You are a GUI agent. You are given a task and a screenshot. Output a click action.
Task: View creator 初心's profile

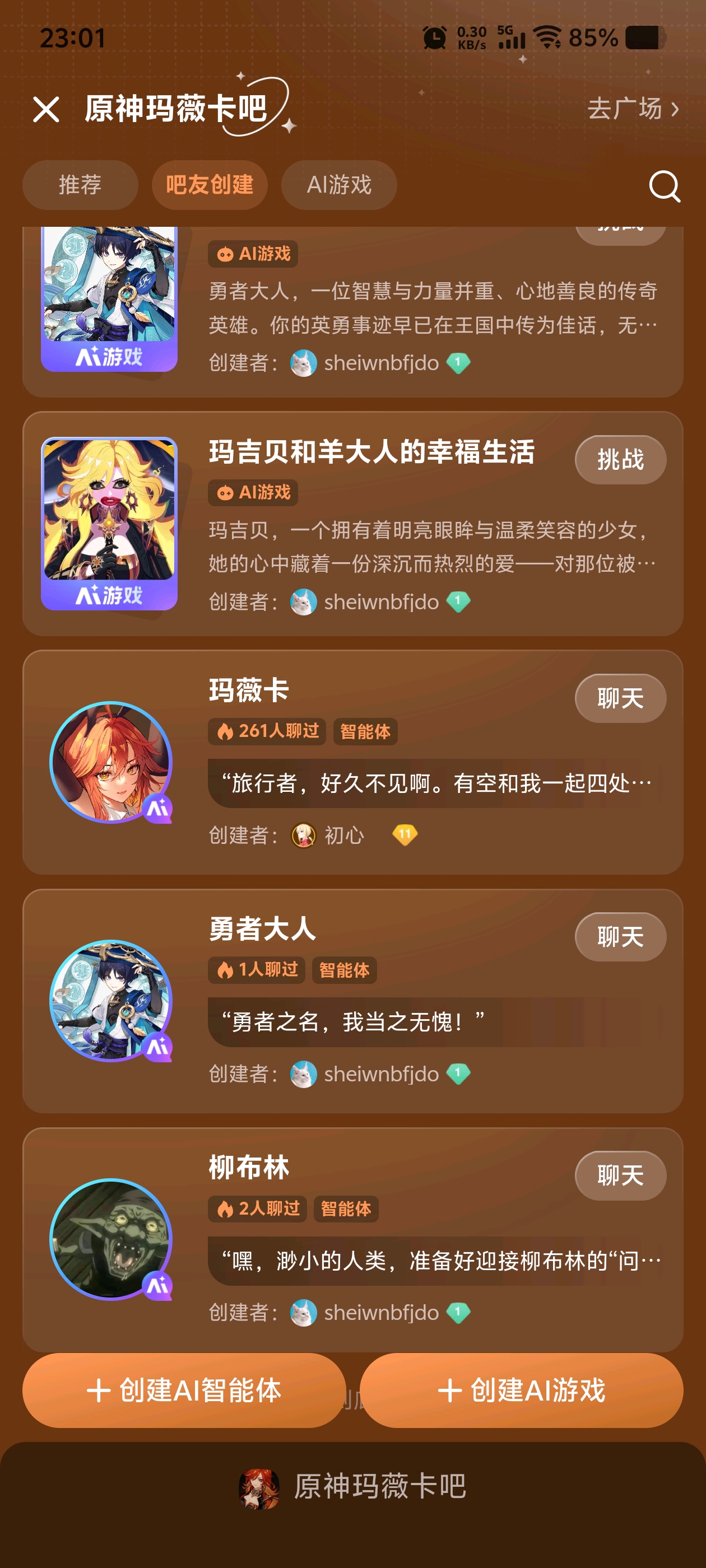(343, 835)
